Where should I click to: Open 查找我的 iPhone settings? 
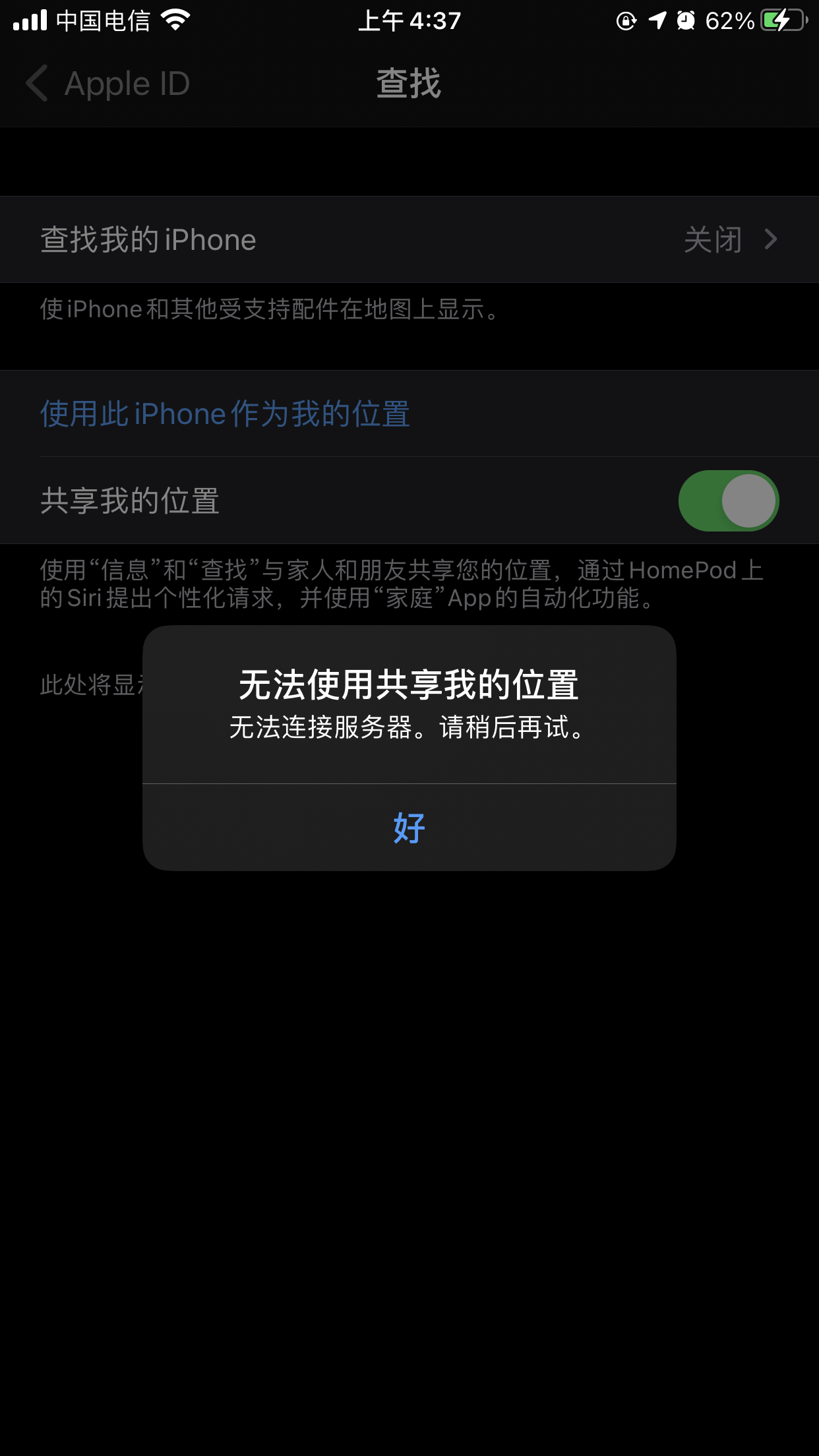click(409, 239)
